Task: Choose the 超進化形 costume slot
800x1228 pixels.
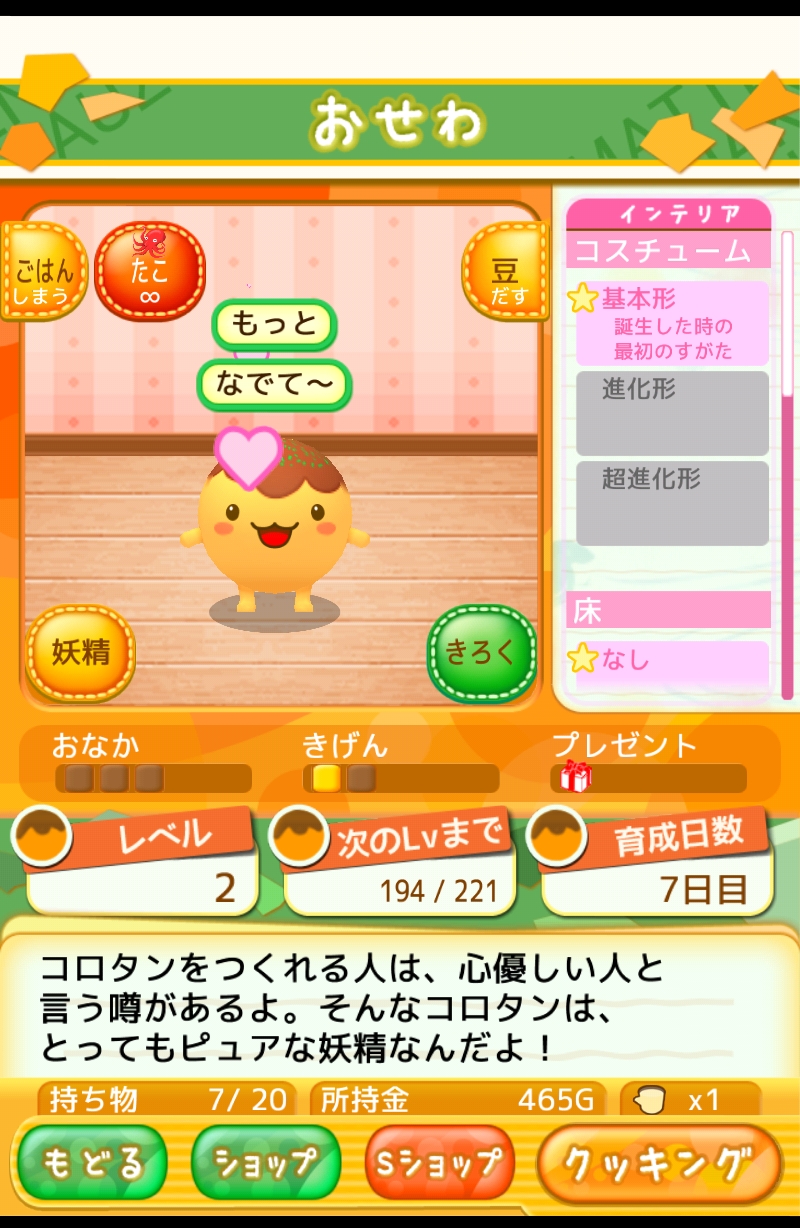Action: (x=672, y=503)
